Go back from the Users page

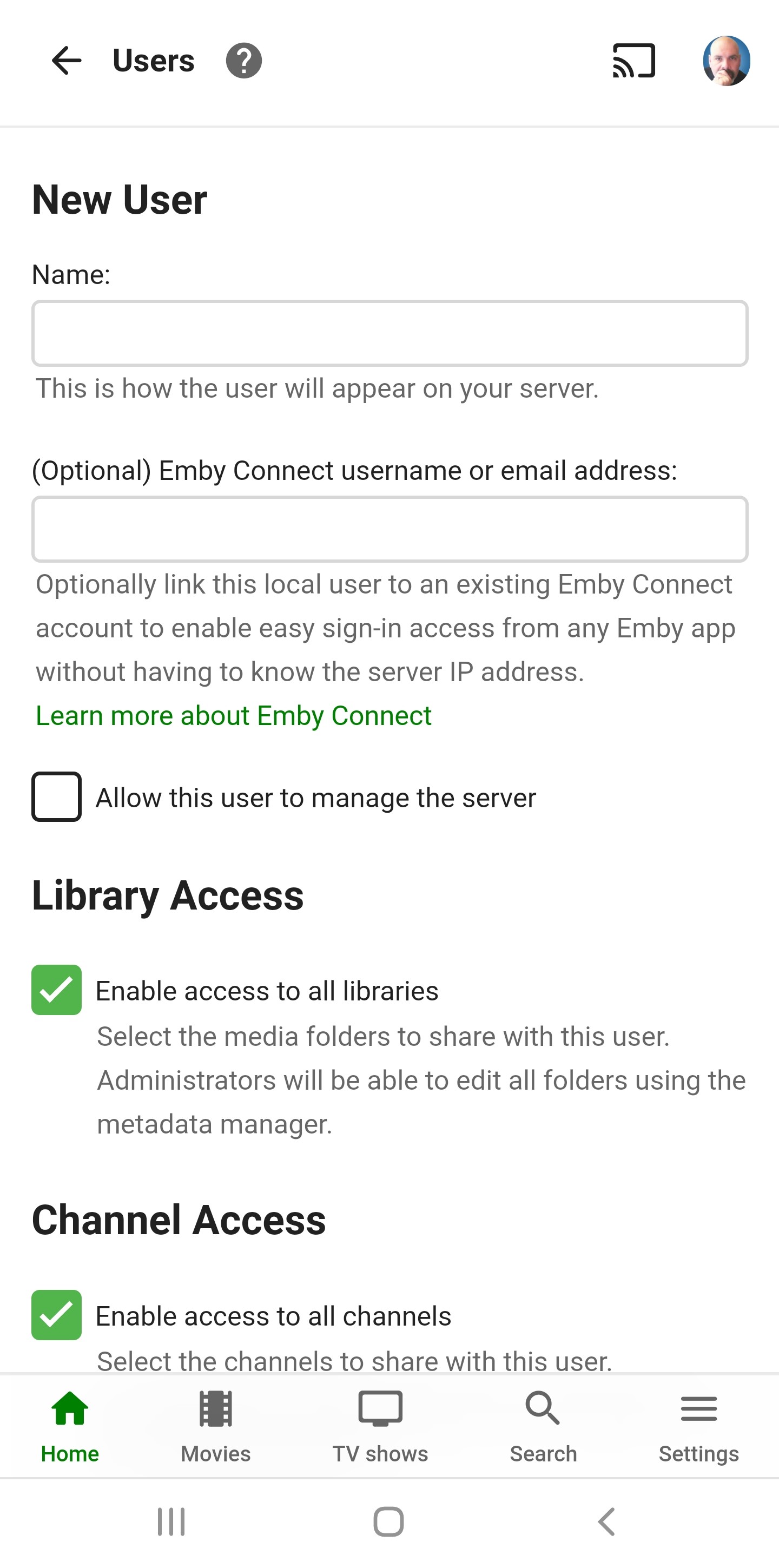(67, 61)
